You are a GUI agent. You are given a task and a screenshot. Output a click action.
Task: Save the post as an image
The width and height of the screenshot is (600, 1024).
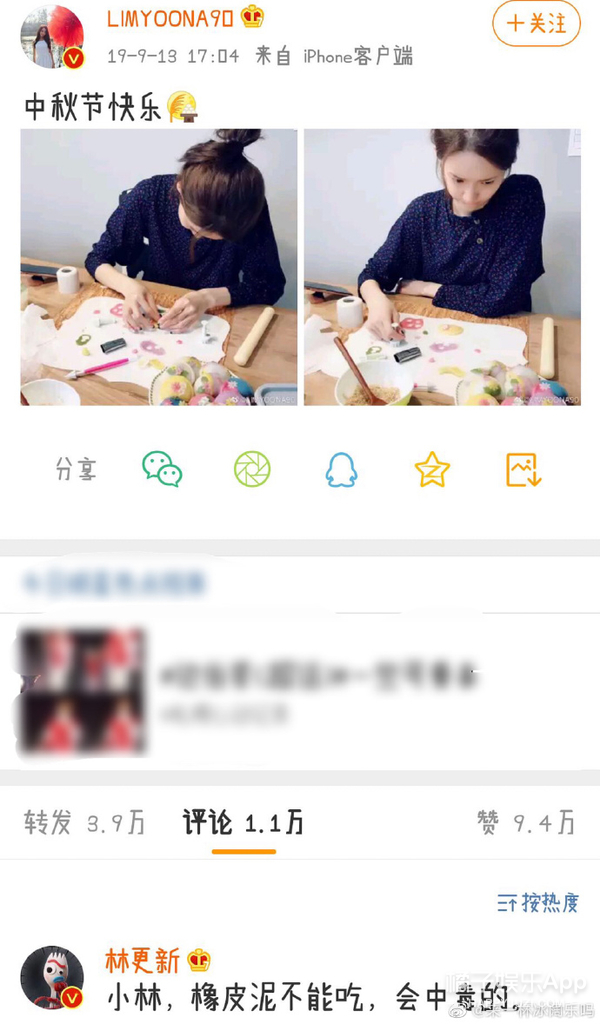(523, 469)
